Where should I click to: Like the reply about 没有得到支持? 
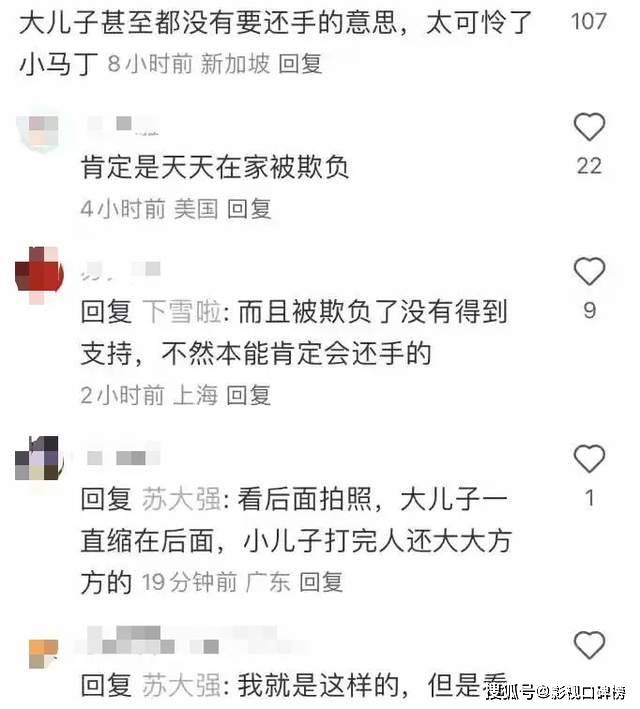coord(590,271)
